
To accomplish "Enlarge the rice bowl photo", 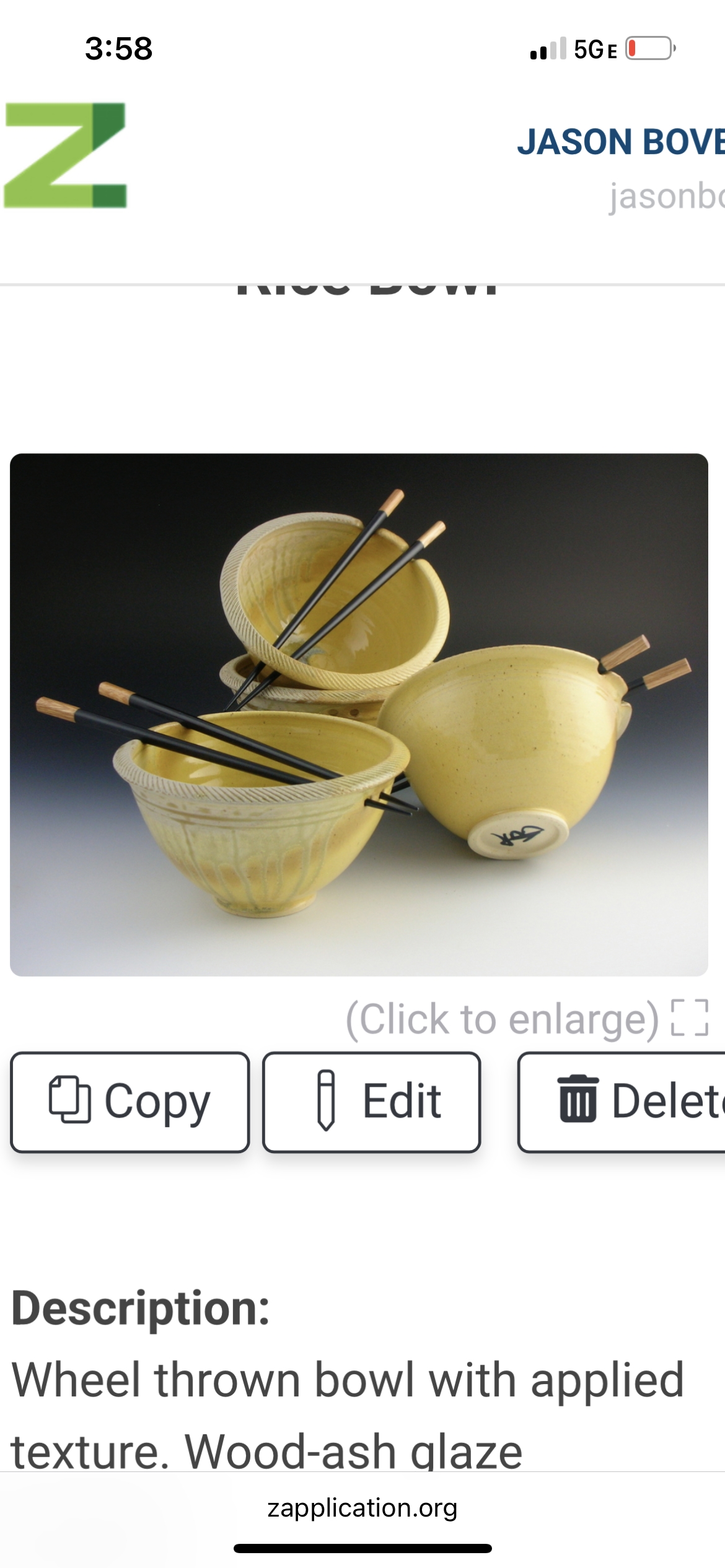I will pyautogui.click(x=359, y=715).
